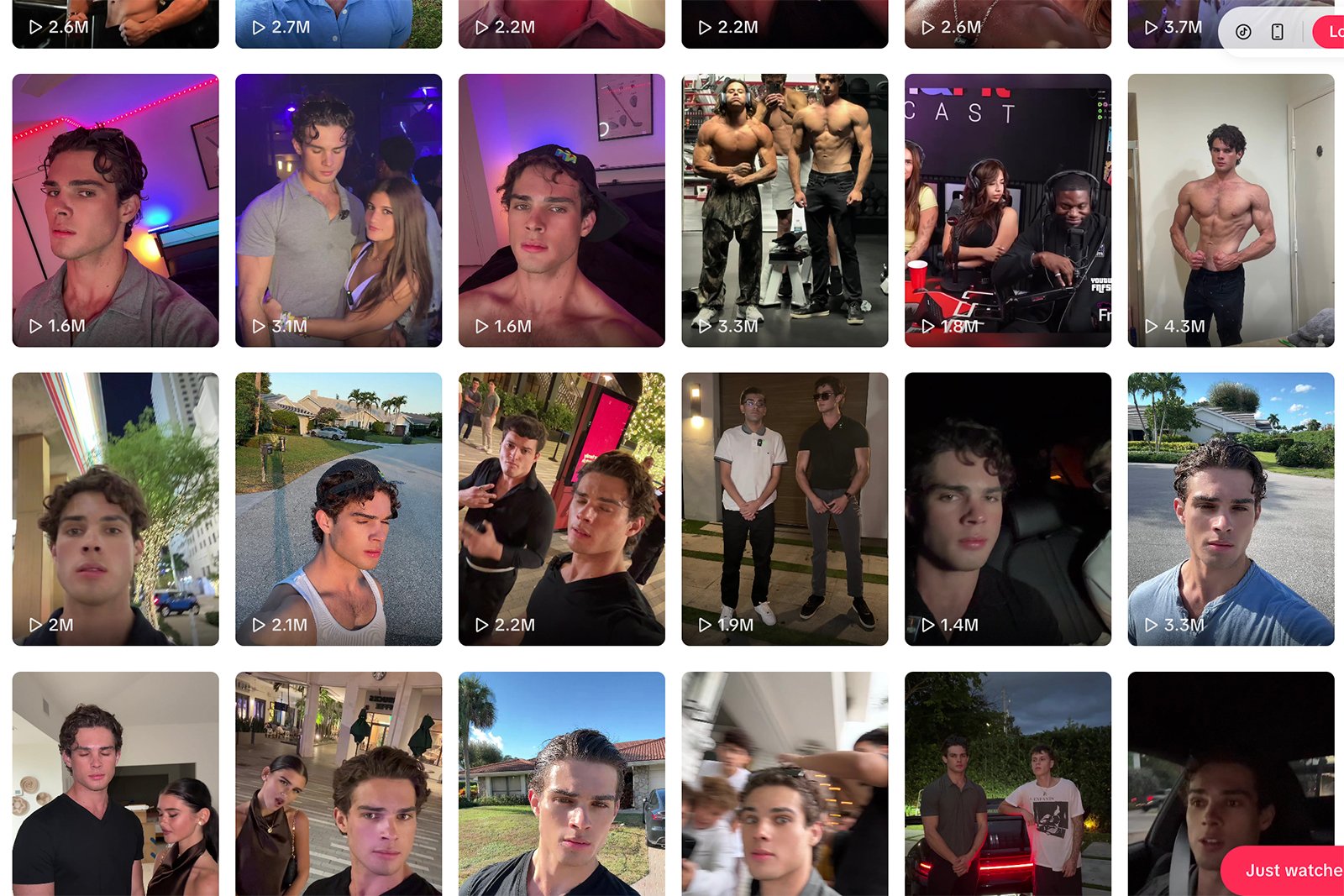
Task: Tap the TikTok coin icon in floating bar
Action: [1243, 32]
